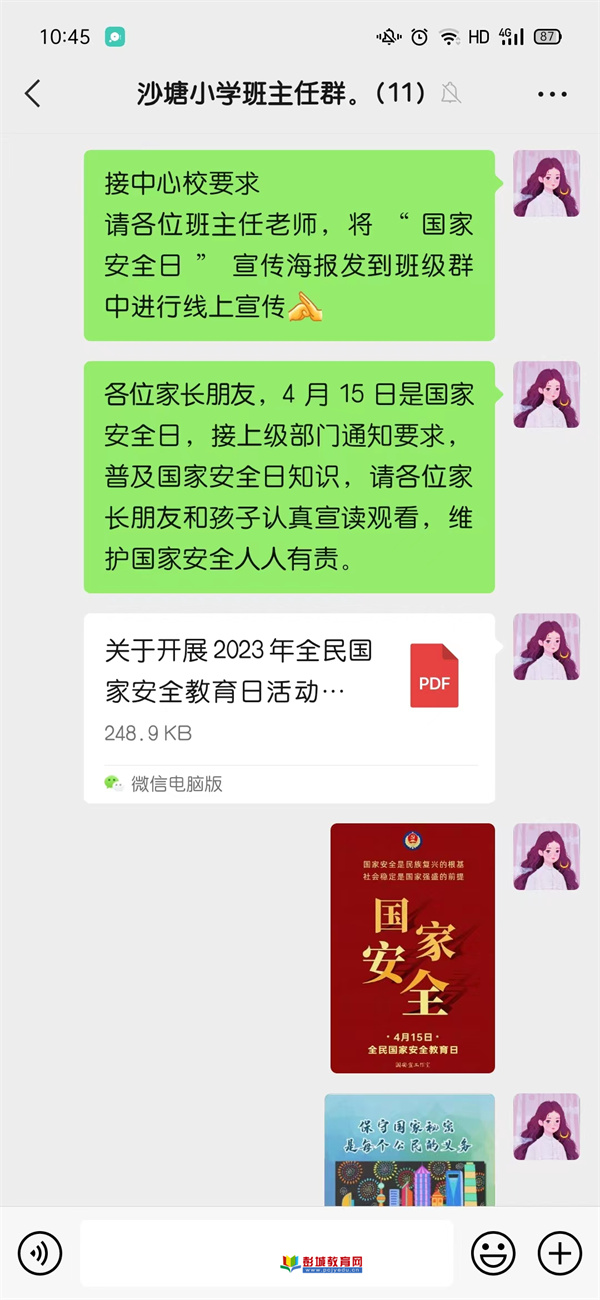View the red 国家安全 poster image
The height and width of the screenshot is (1300, 600).
[x=412, y=948]
